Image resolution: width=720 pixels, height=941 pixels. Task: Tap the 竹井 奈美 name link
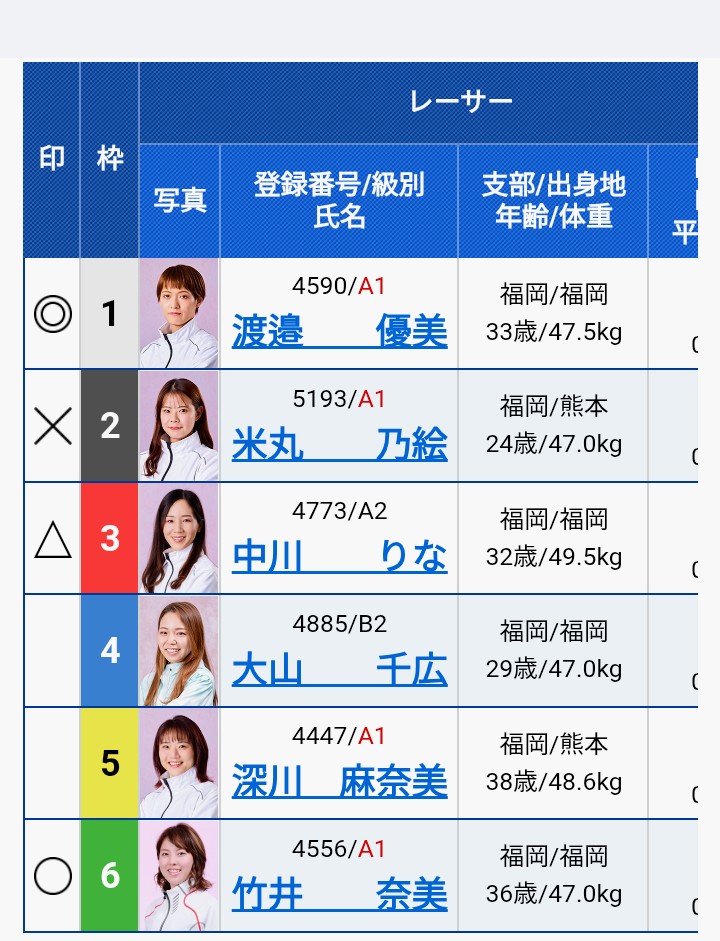point(339,894)
